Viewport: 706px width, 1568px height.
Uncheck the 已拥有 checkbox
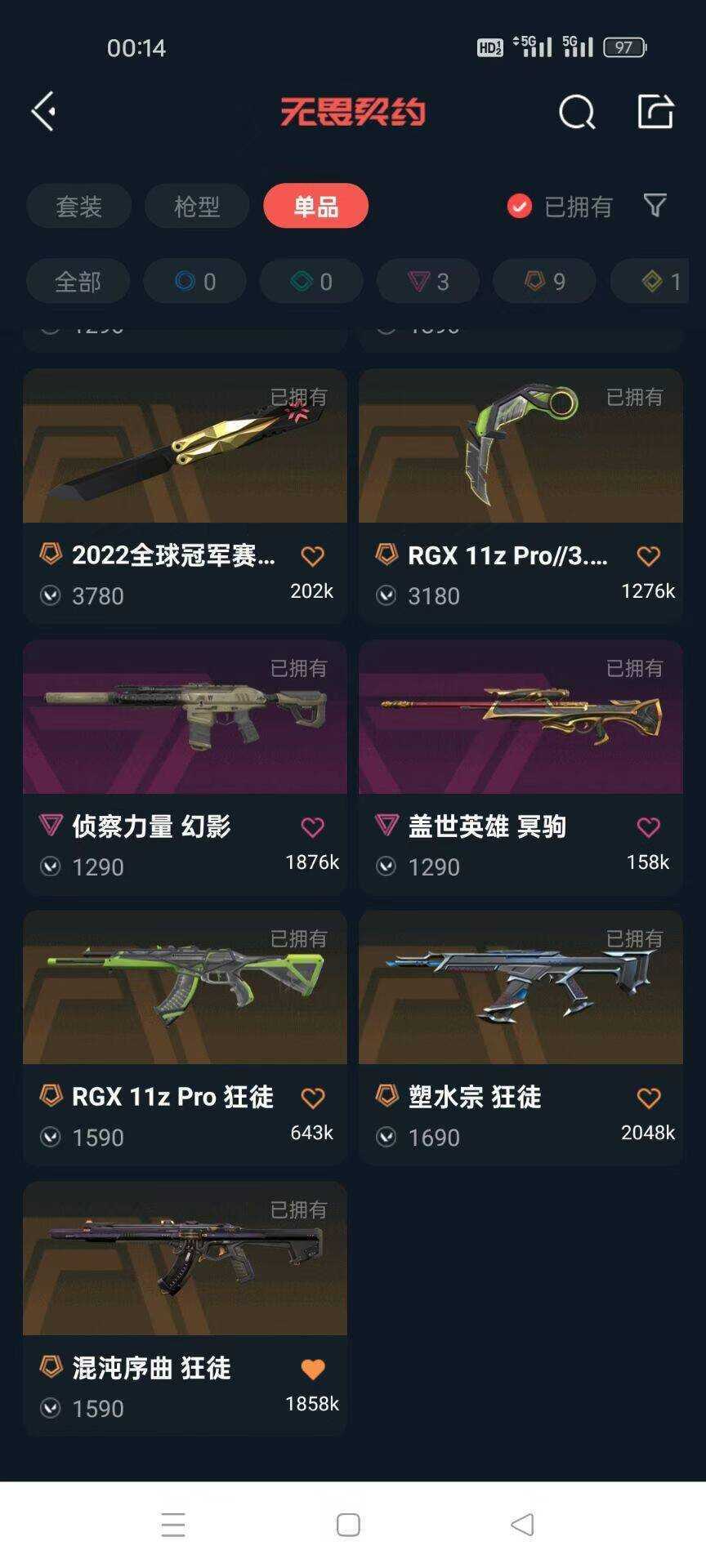coord(519,207)
